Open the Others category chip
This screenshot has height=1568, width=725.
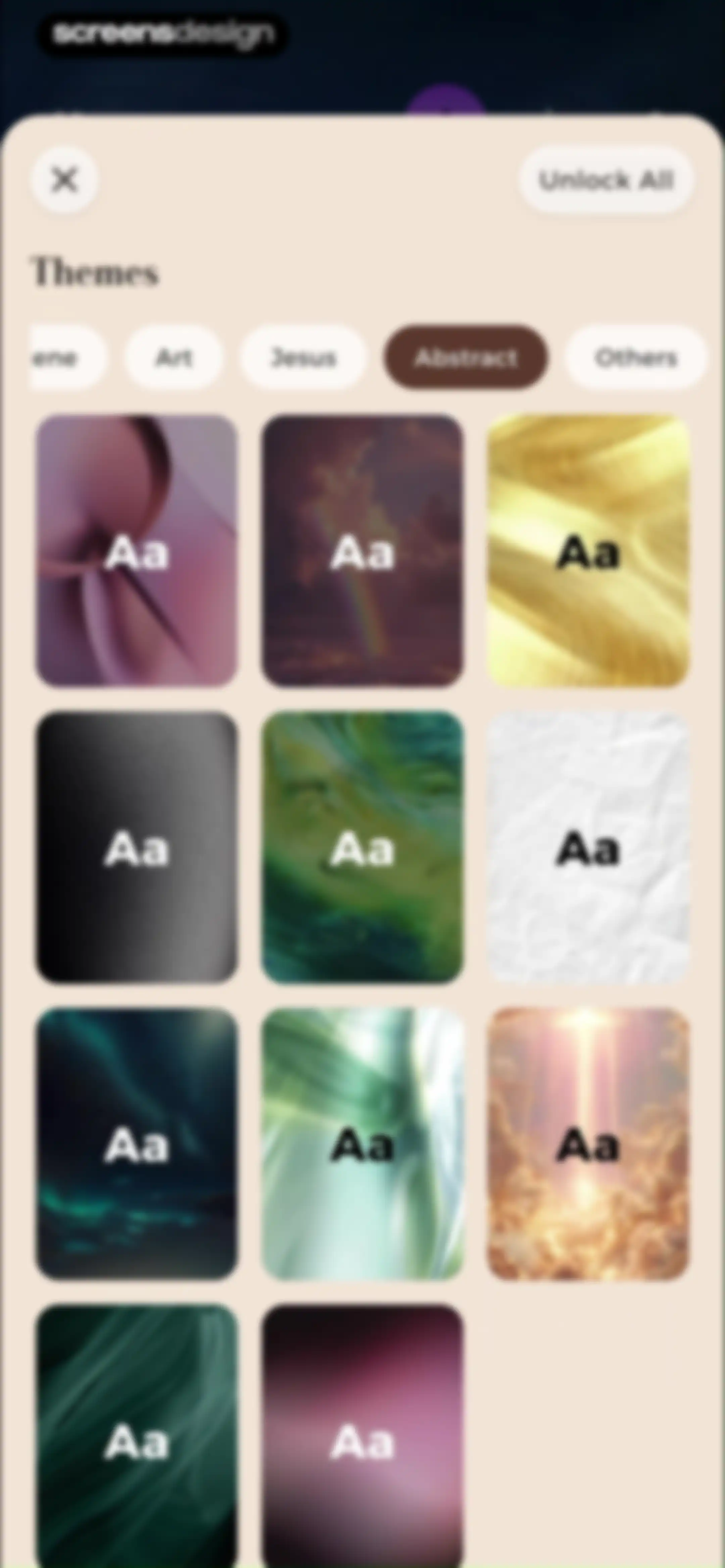pyautogui.click(x=635, y=357)
